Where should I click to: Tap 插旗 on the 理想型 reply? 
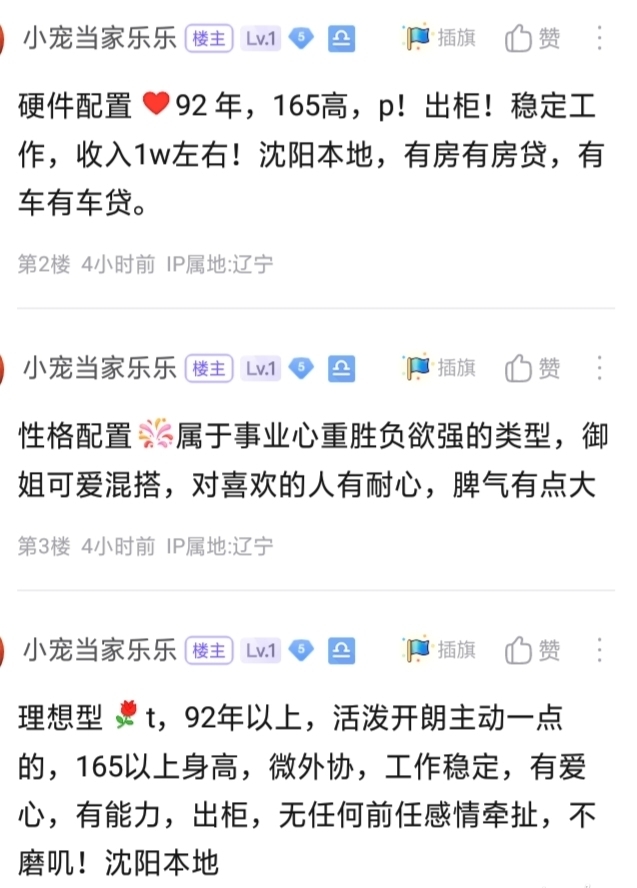[440, 650]
